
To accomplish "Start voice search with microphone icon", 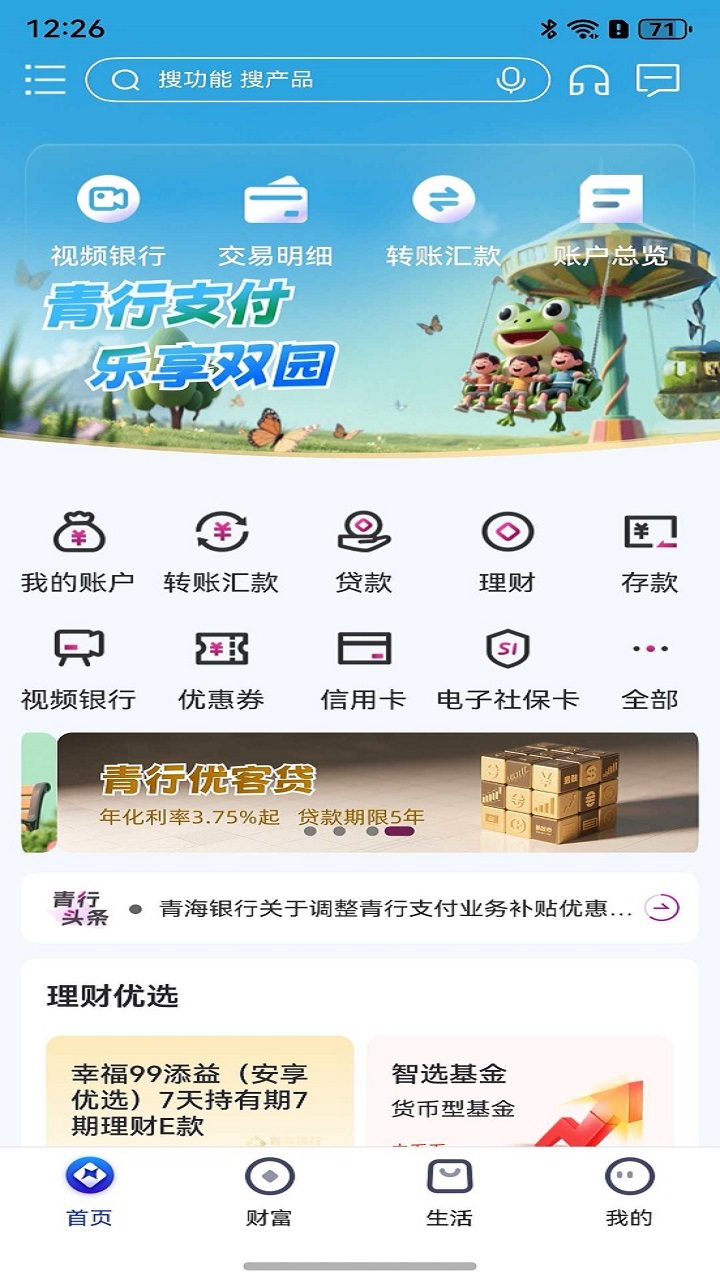I will (x=511, y=80).
